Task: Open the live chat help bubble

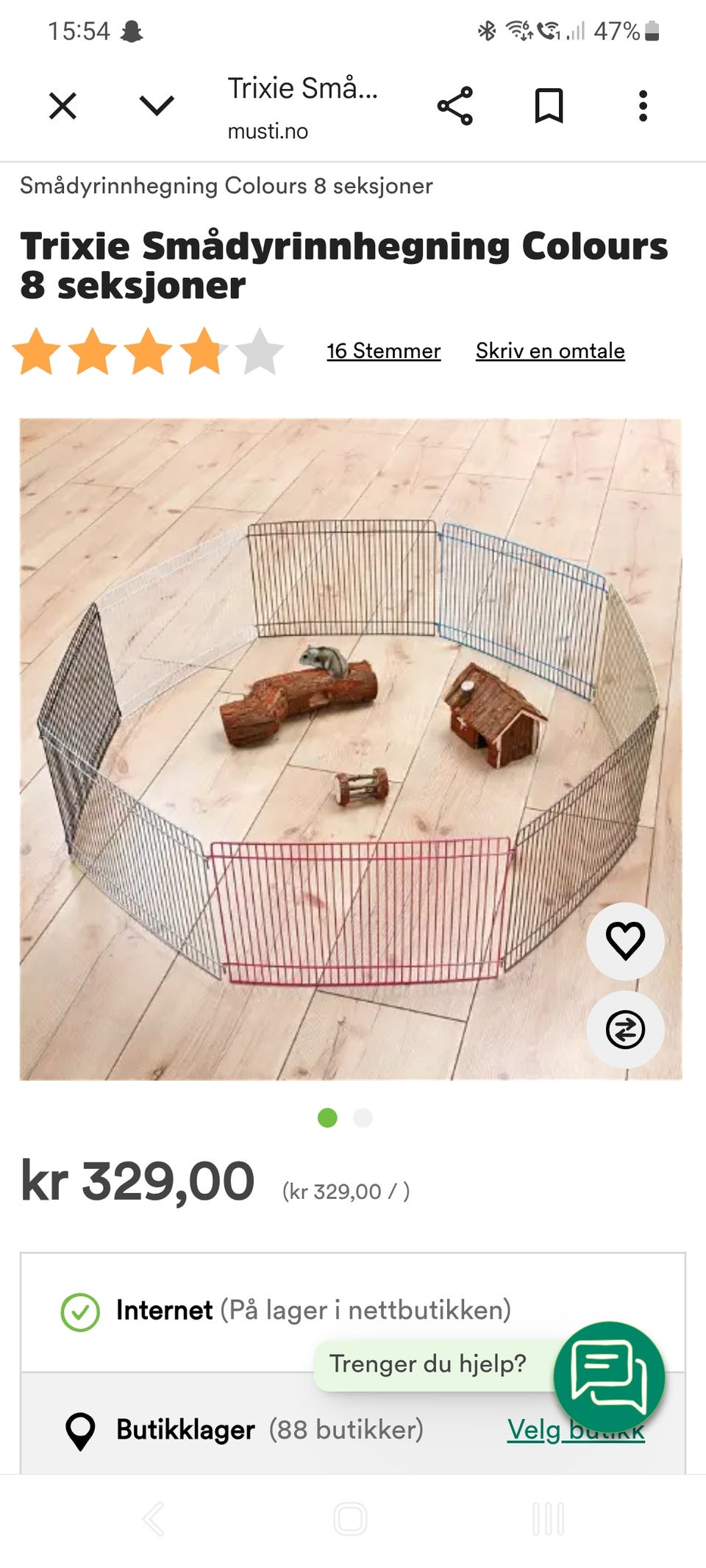Action: point(609,1376)
